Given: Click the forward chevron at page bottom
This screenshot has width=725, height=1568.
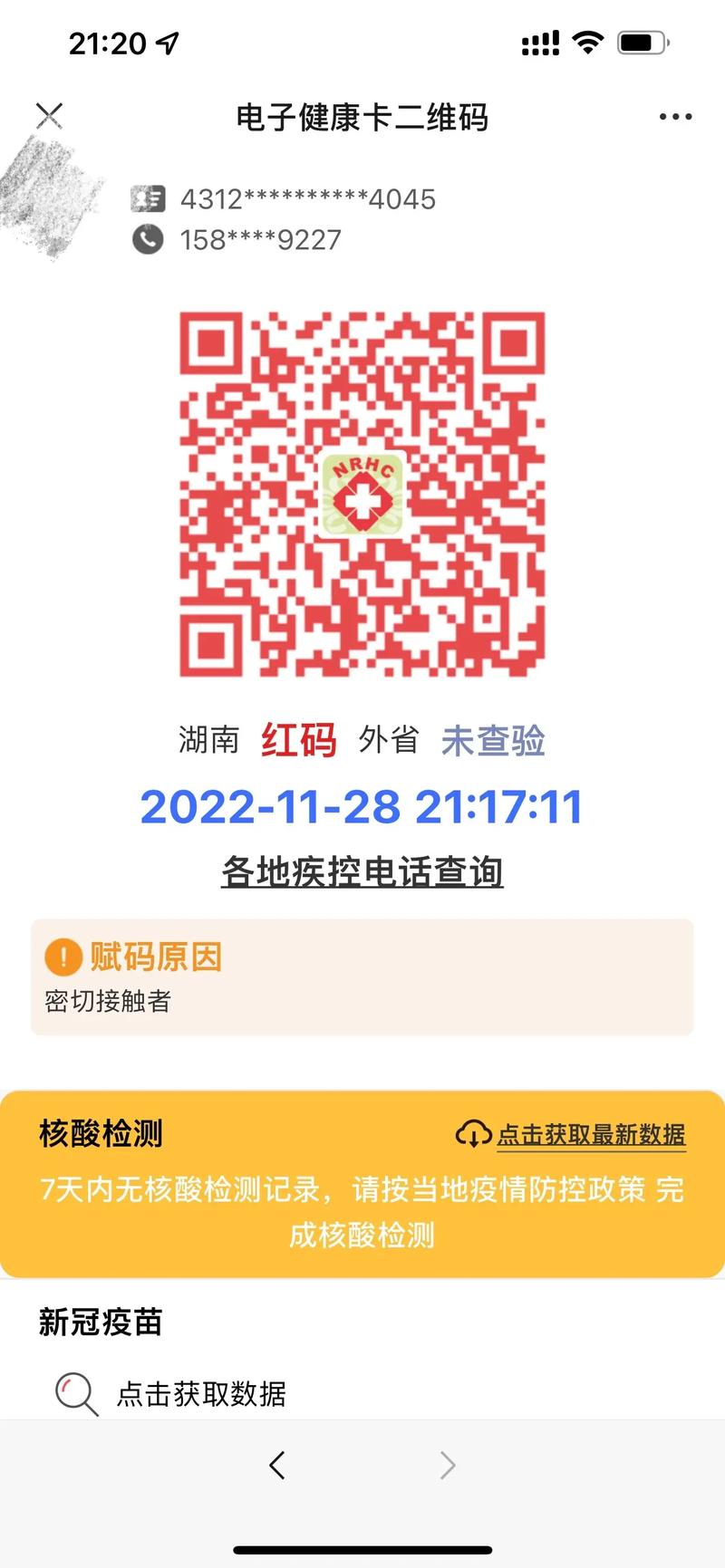Looking at the screenshot, I should [448, 1465].
